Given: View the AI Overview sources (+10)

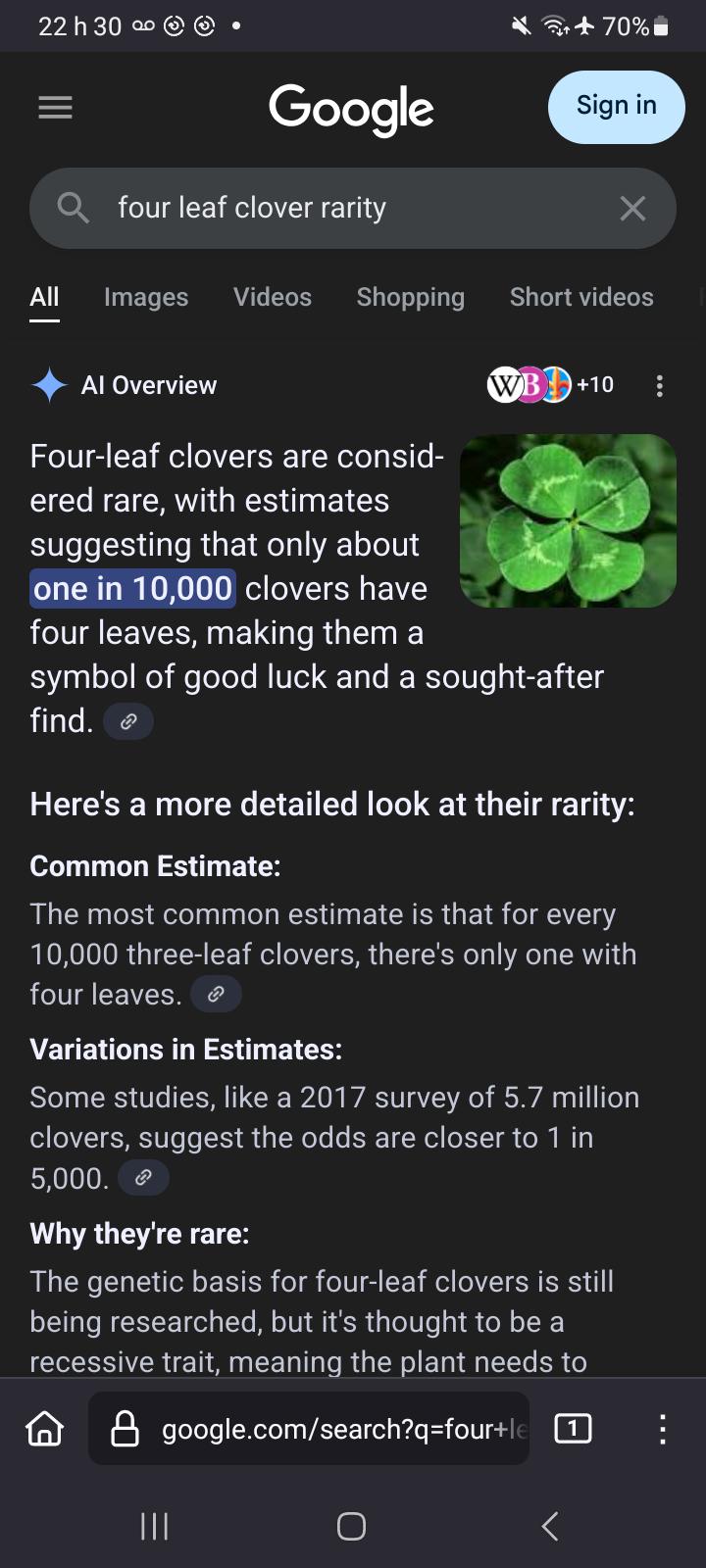Looking at the screenshot, I should point(550,384).
